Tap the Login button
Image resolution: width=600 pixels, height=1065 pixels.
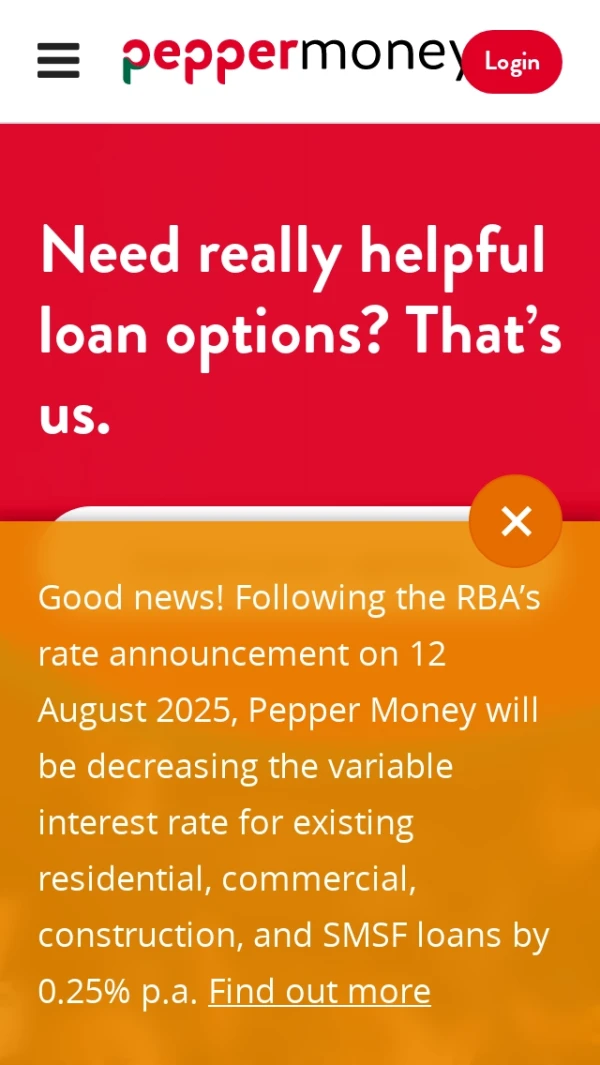512,62
